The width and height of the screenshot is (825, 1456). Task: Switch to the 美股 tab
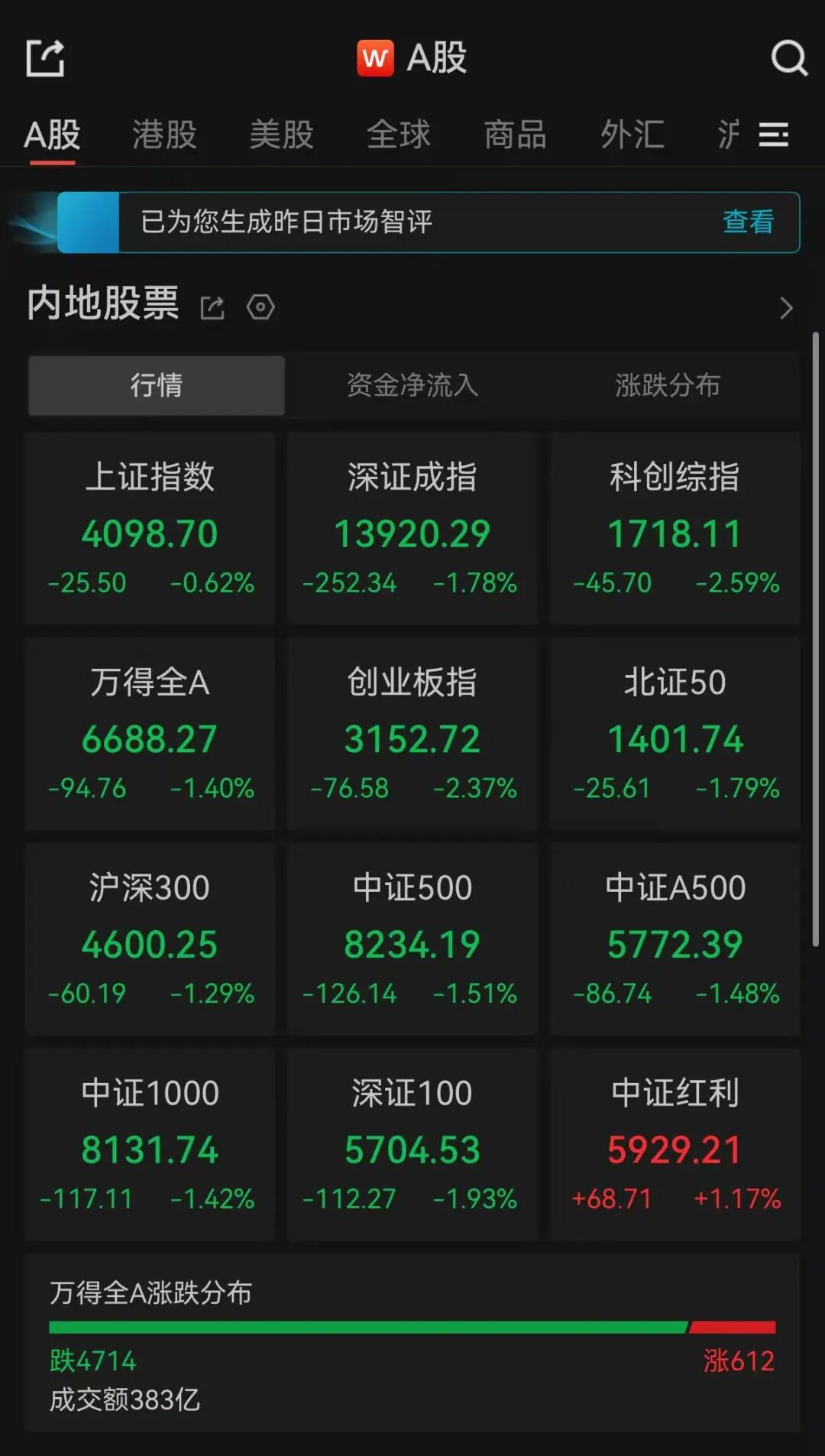coord(281,135)
